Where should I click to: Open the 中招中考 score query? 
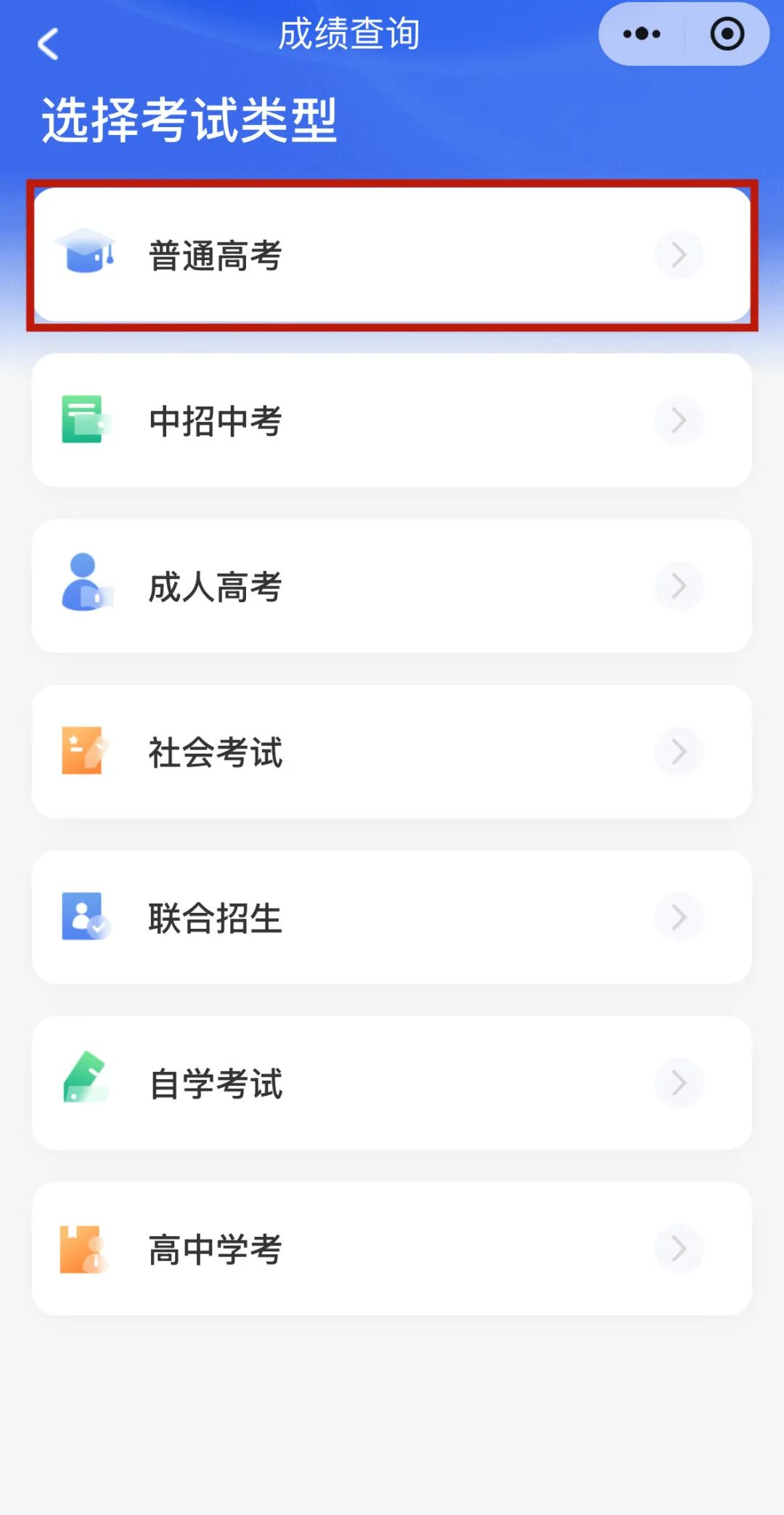point(392,421)
